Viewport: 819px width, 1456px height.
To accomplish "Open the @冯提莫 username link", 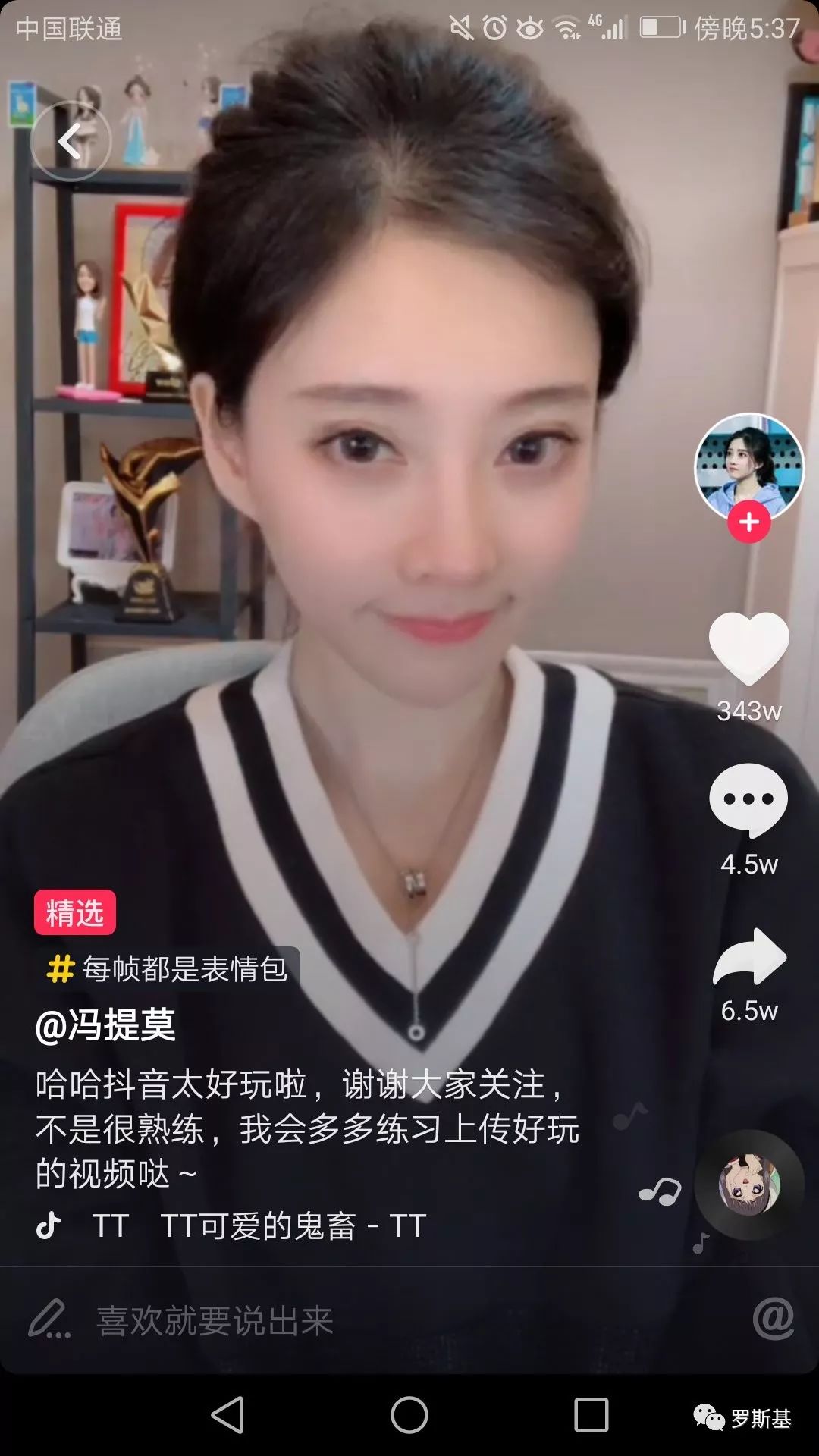I will point(106,1025).
